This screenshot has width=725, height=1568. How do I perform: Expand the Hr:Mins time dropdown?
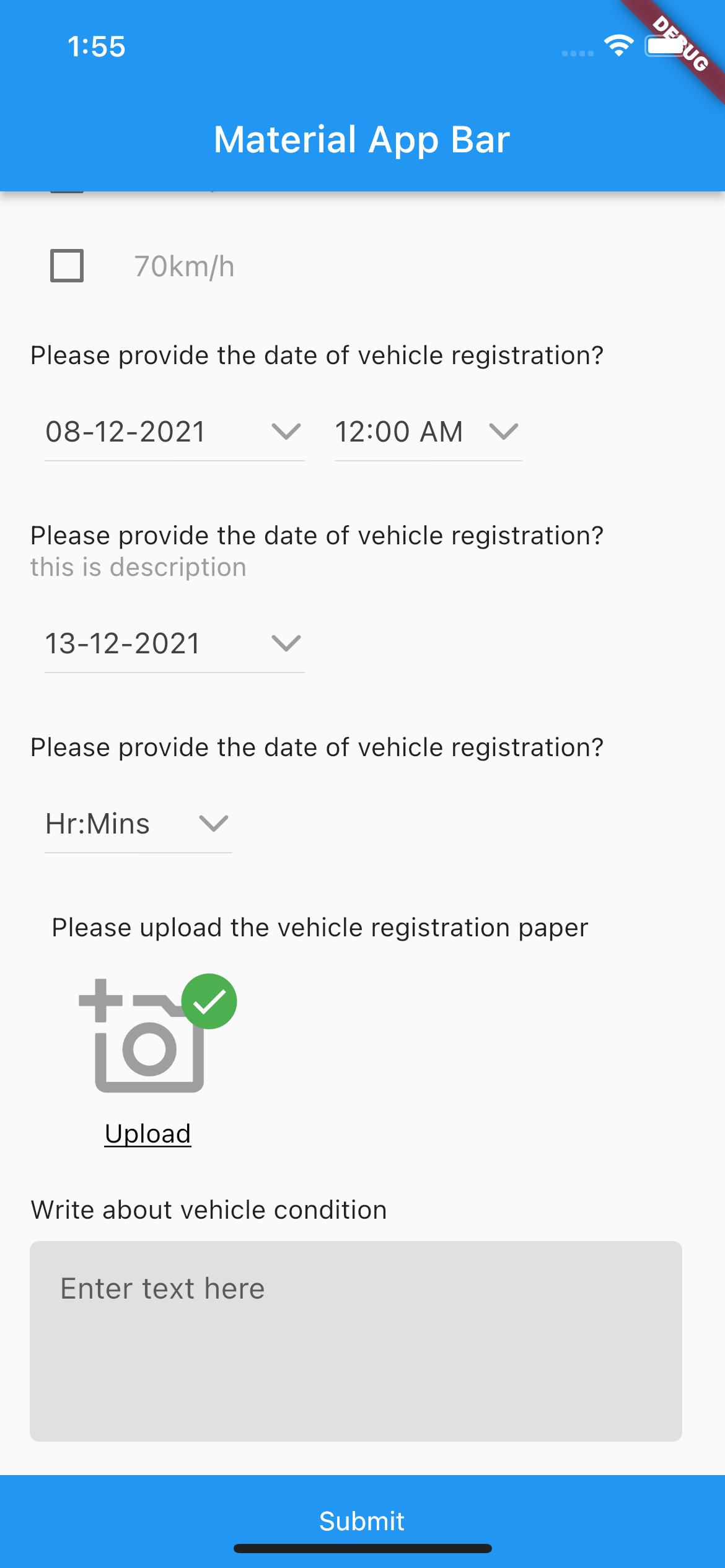coord(138,824)
